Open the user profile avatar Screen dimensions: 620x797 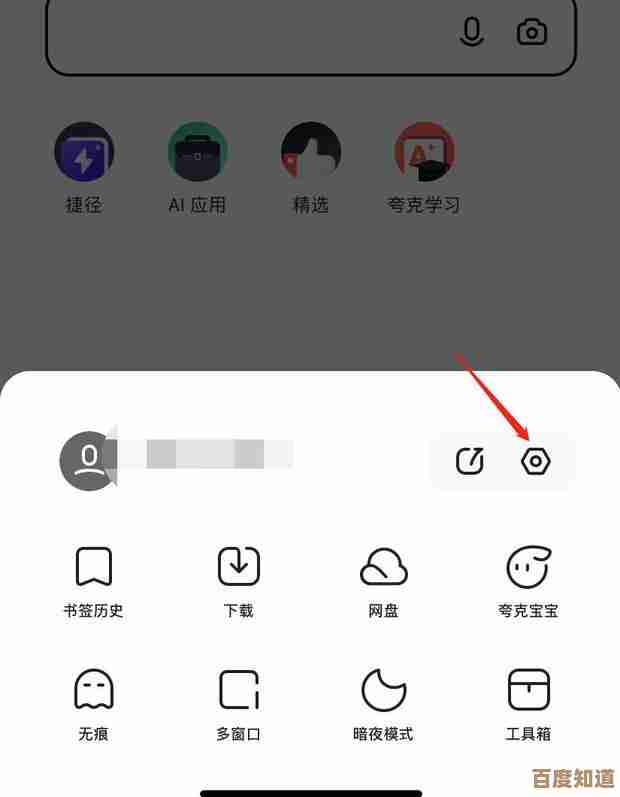coord(89,461)
